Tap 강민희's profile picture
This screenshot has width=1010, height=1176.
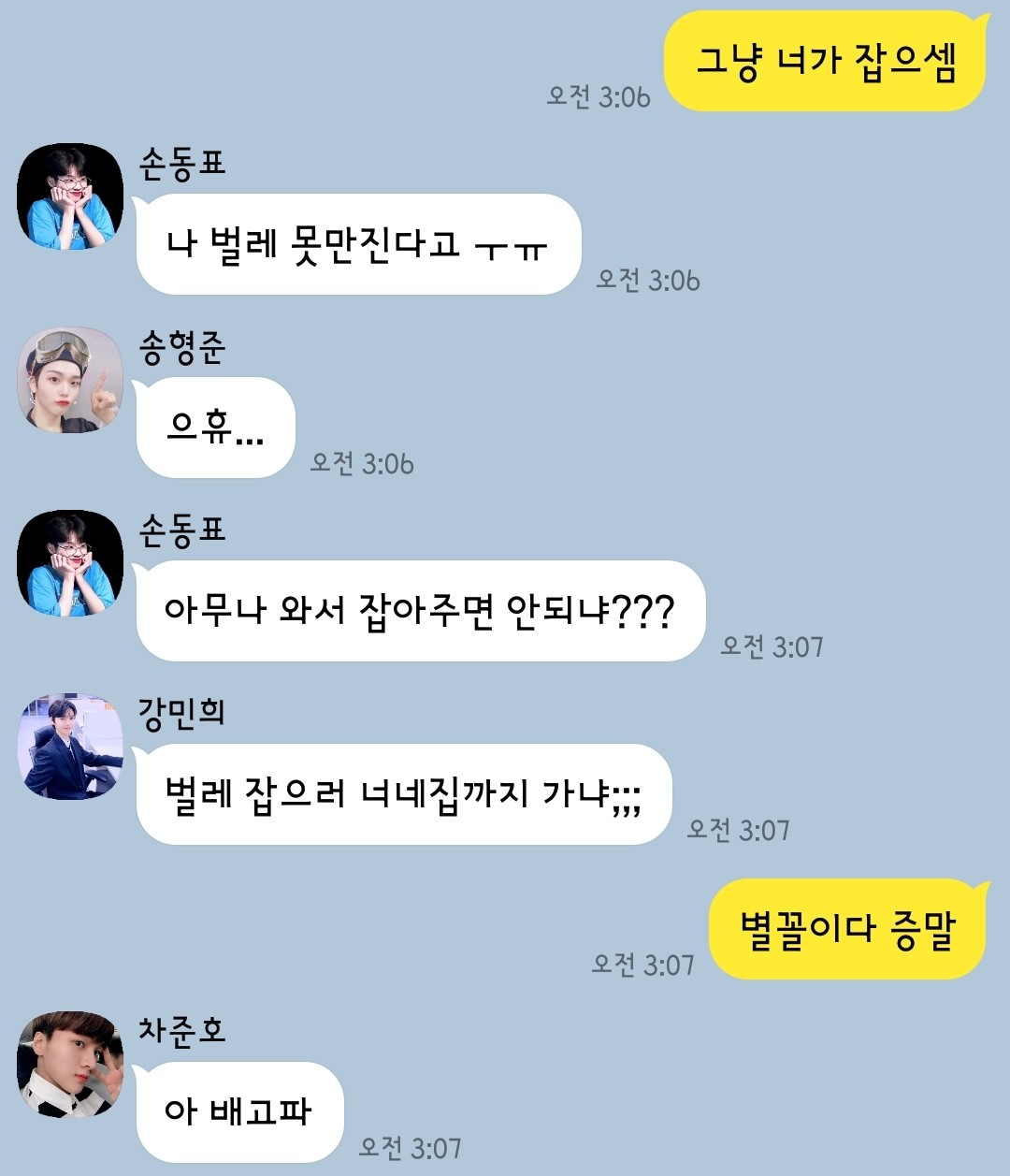coord(70,747)
